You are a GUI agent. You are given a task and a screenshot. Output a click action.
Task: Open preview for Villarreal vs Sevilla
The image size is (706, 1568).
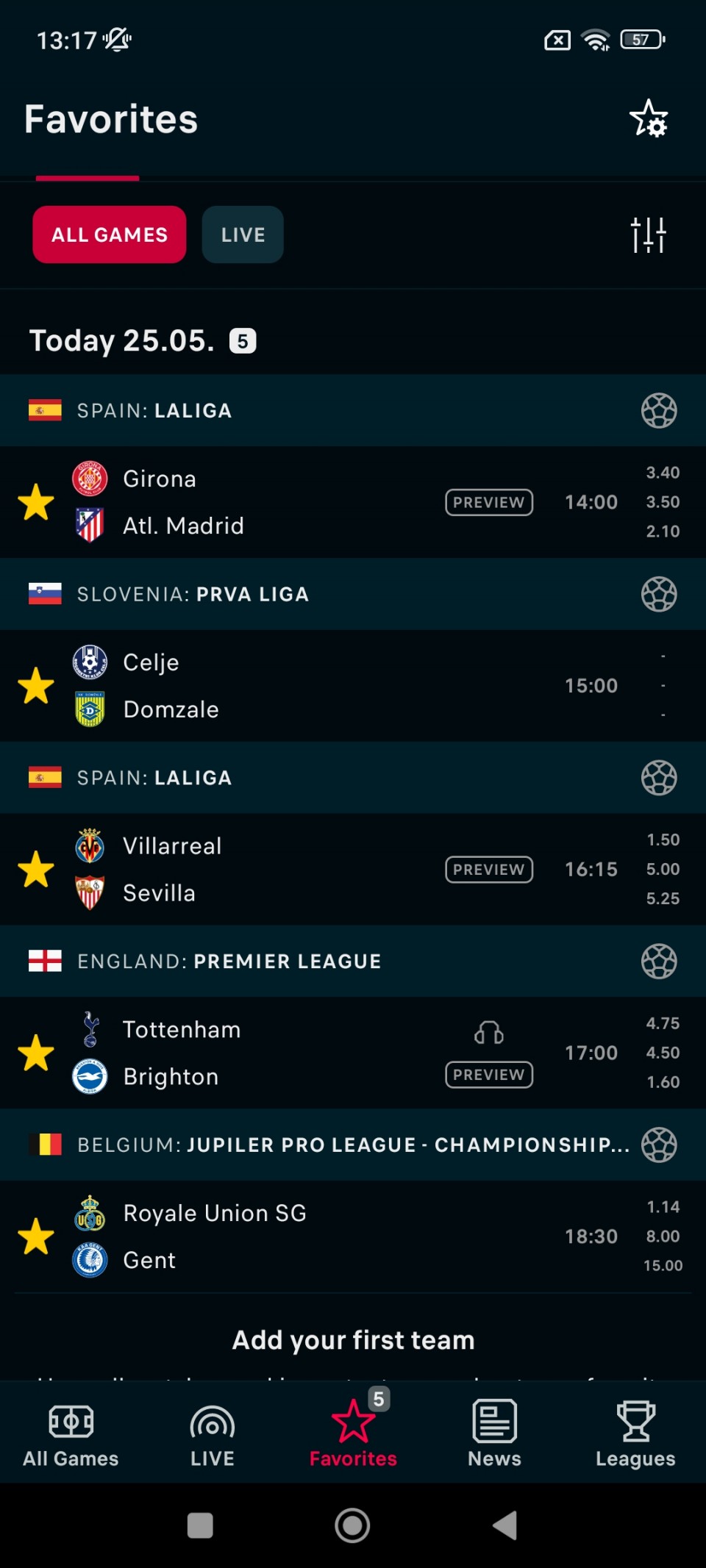(x=489, y=870)
